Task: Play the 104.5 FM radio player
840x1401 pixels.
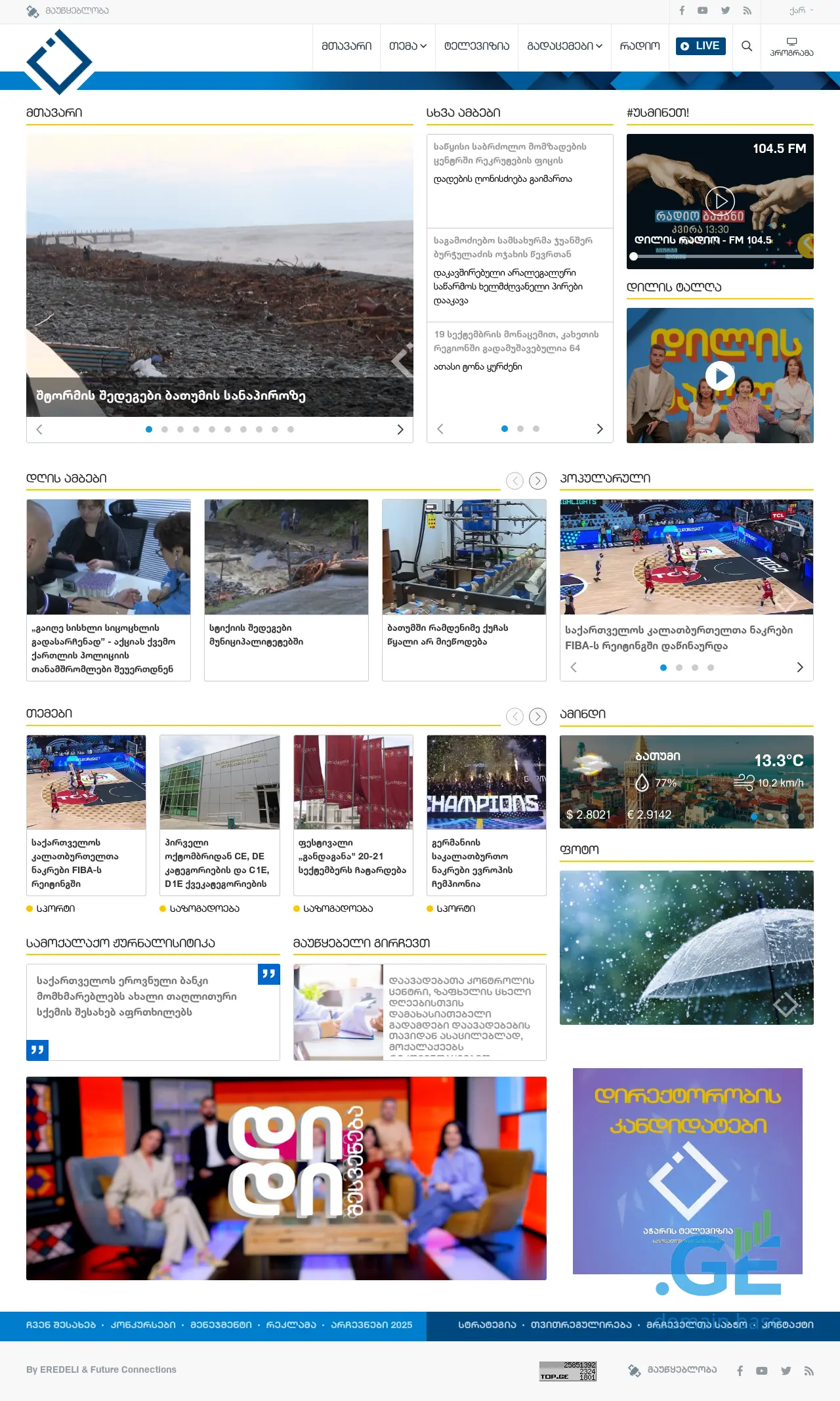Action: click(x=720, y=201)
